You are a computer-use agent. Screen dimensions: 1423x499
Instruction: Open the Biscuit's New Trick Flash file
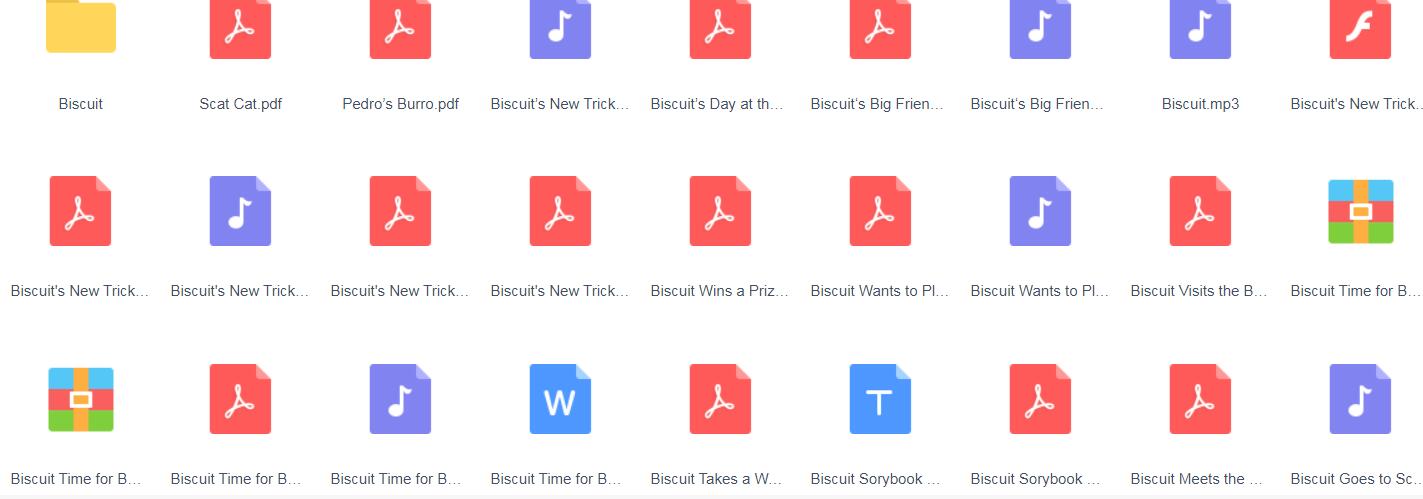[x=1360, y=28]
